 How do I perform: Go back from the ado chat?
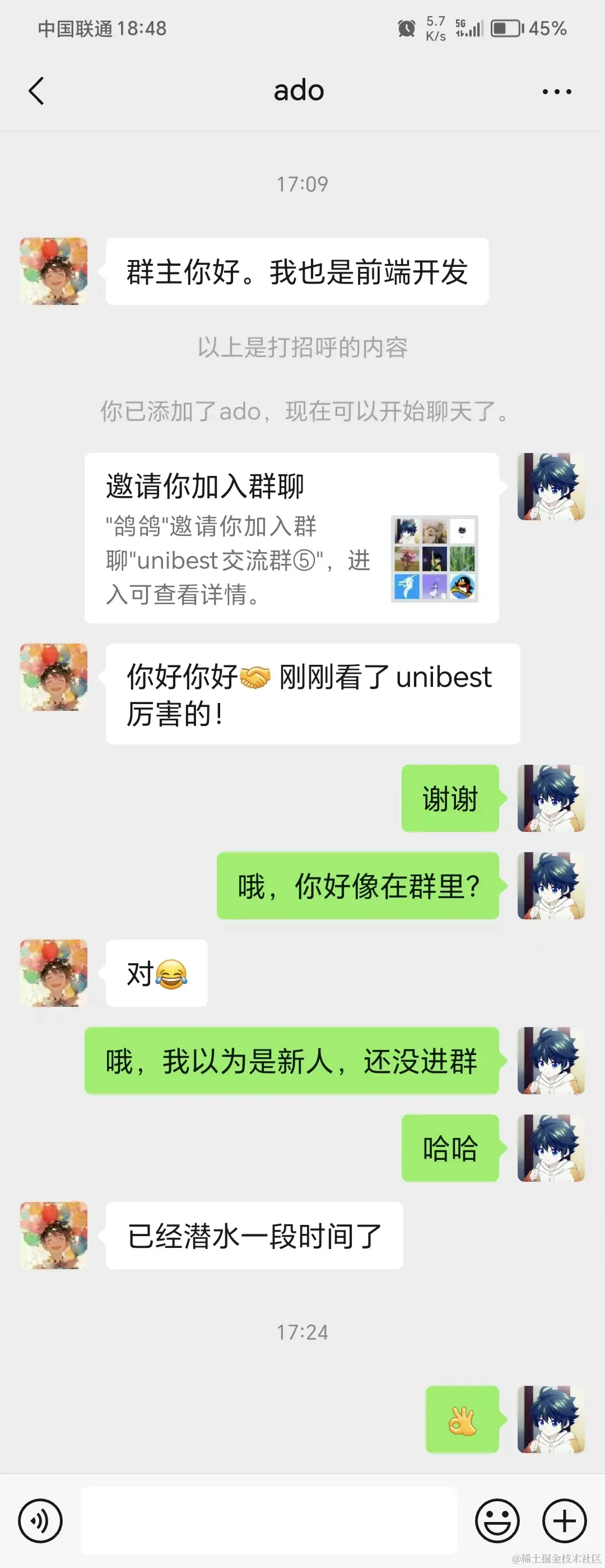(x=36, y=91)
